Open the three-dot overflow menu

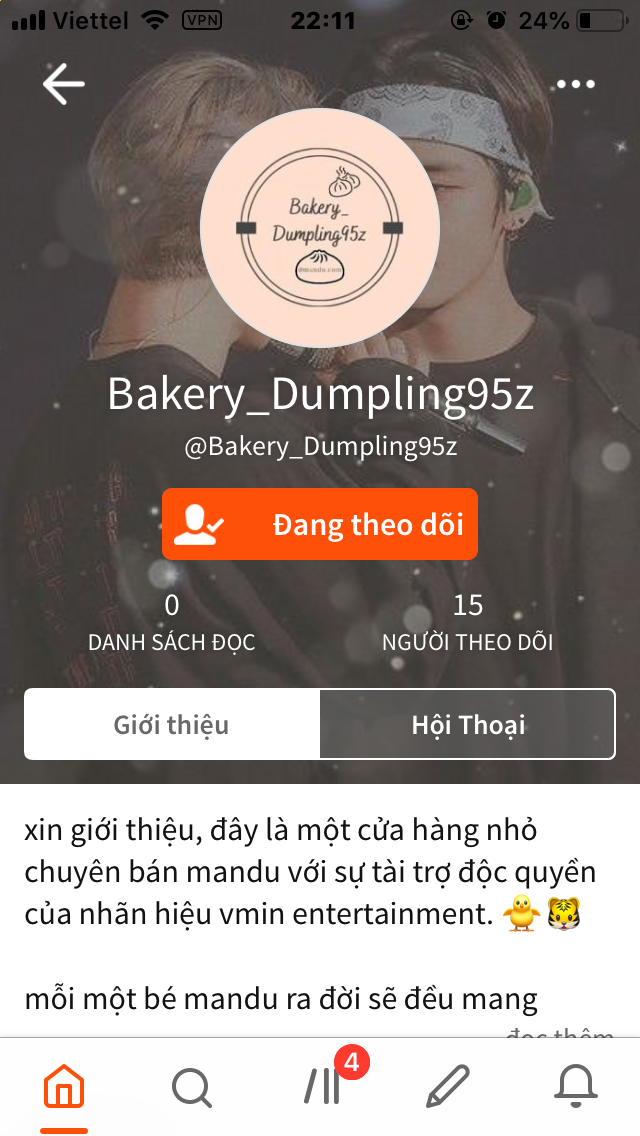576,85
